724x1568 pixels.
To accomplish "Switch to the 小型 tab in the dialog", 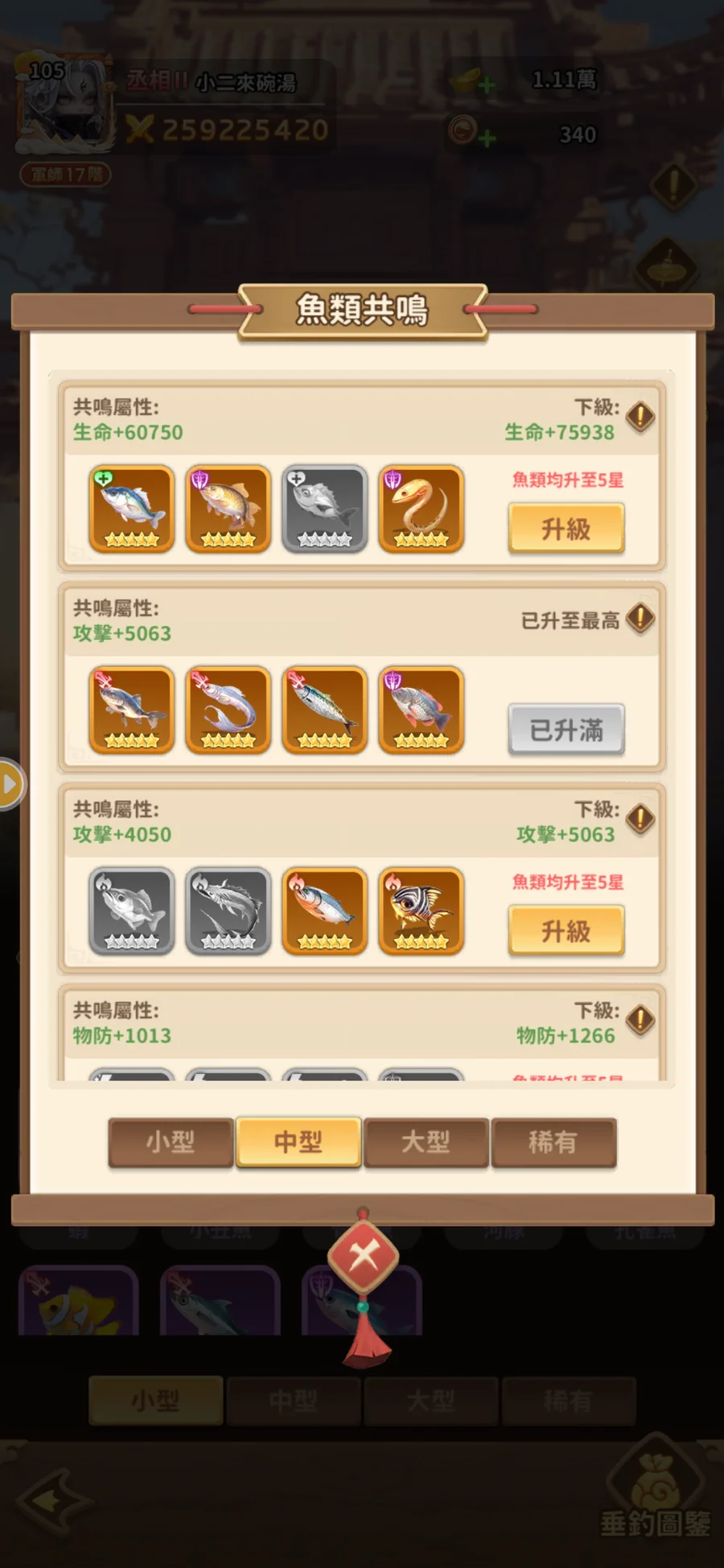I will click(x=171, y=1142).
